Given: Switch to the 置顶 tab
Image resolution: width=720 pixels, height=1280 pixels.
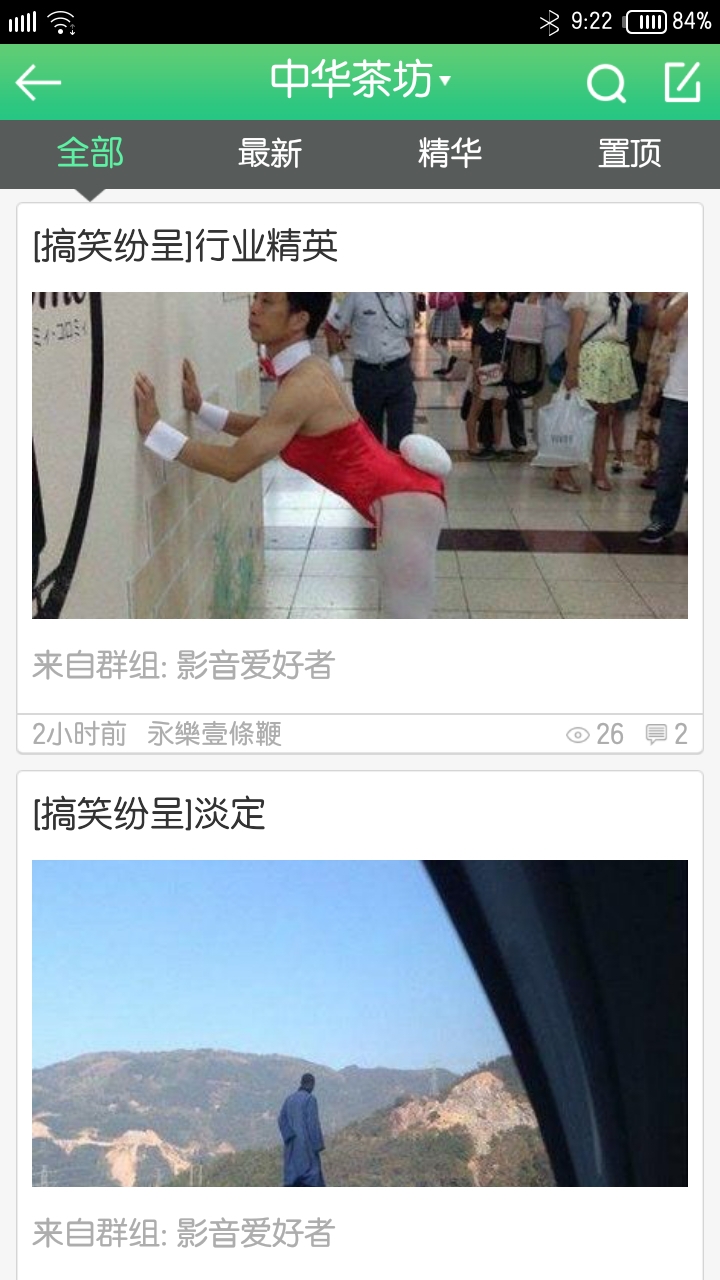Looking at the screenshot, I should click(630, 154).
